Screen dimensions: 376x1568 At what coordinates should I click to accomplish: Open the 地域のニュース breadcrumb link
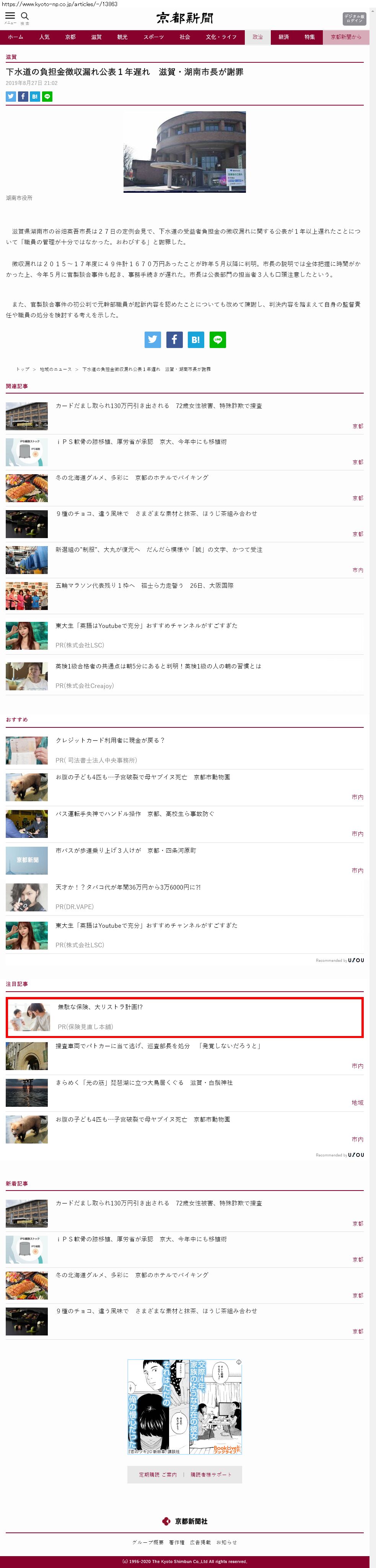pyautogui.click(x=55, y=369)
